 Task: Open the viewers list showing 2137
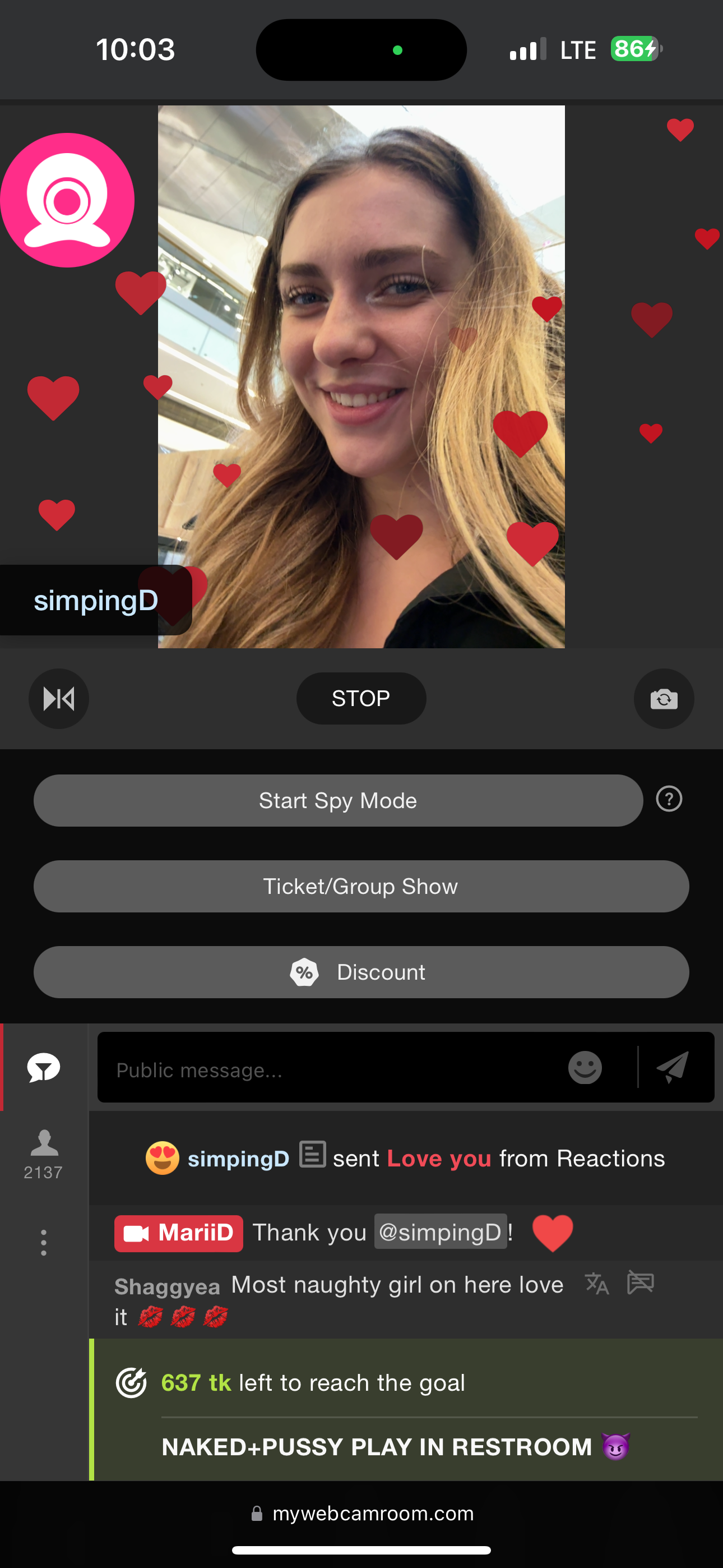pos(44,1154)
